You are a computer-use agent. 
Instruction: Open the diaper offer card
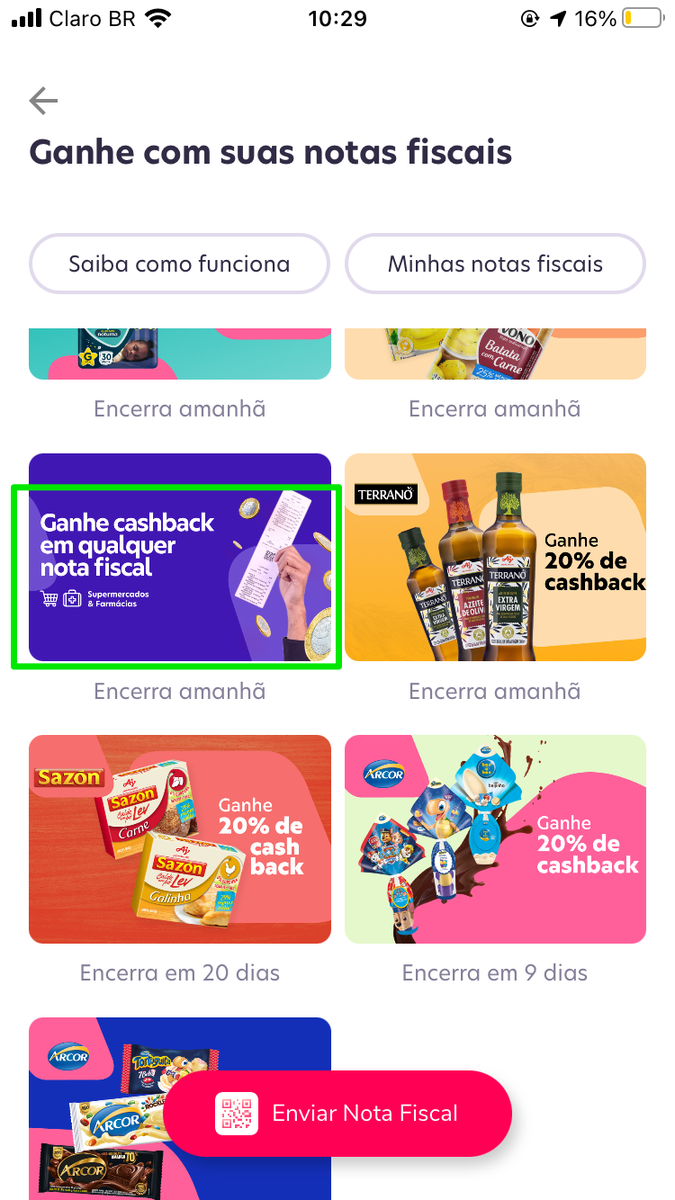[x=179, y=355]
